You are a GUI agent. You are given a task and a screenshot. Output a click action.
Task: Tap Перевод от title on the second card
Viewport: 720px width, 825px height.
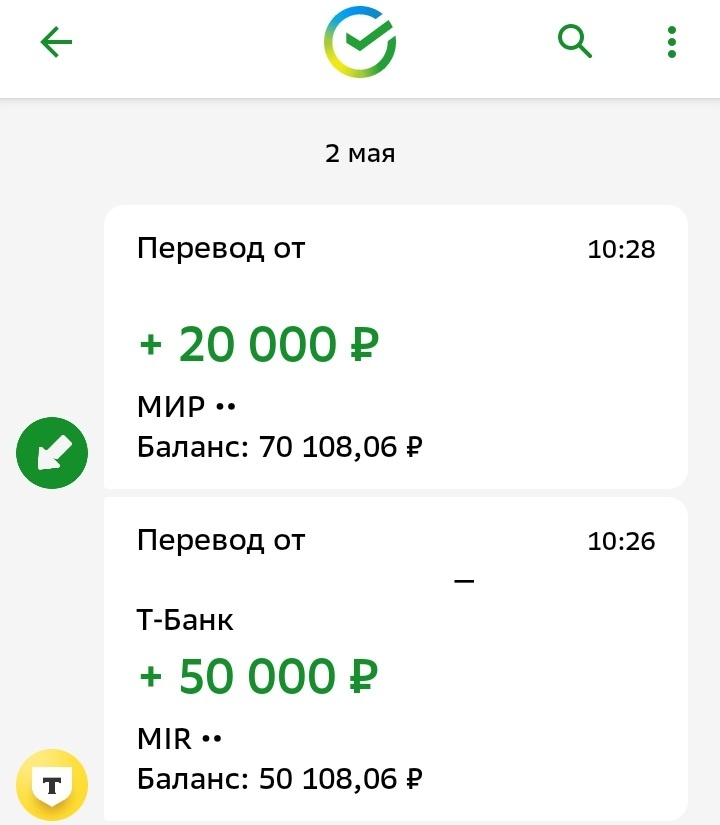coord(221,539)
